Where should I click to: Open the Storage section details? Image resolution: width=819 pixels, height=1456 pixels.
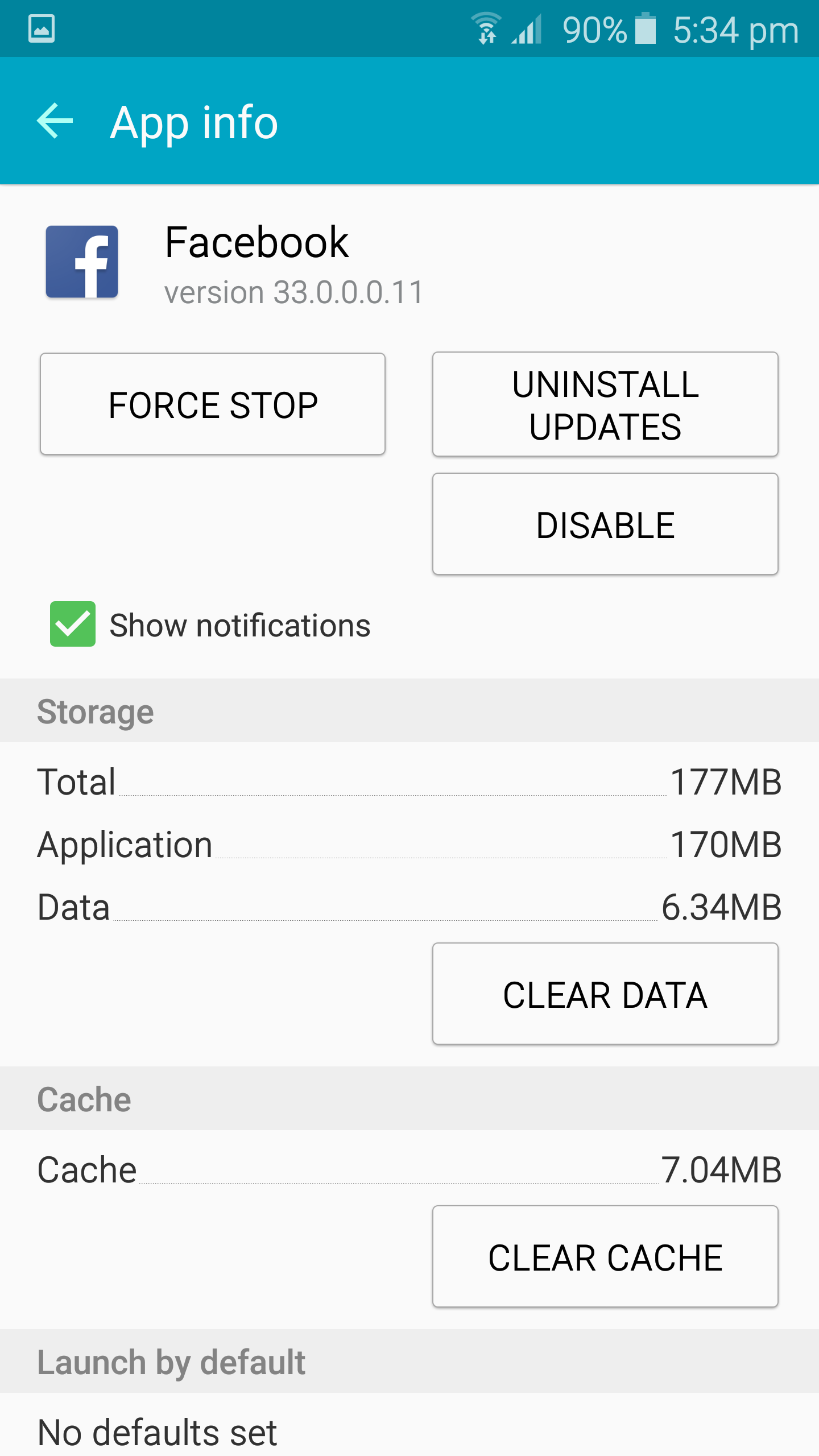[95, 710]
